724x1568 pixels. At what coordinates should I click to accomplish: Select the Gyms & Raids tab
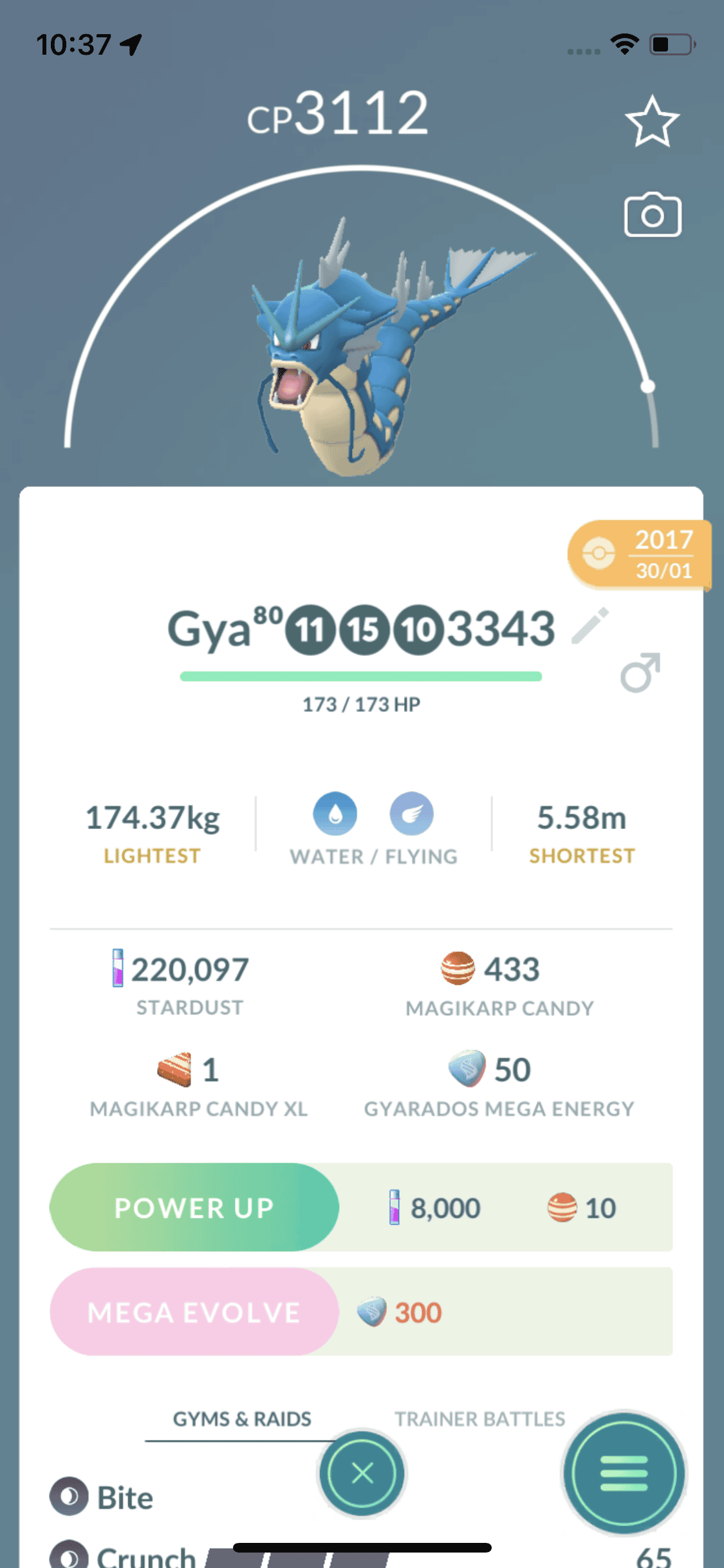pos(242,1419)
